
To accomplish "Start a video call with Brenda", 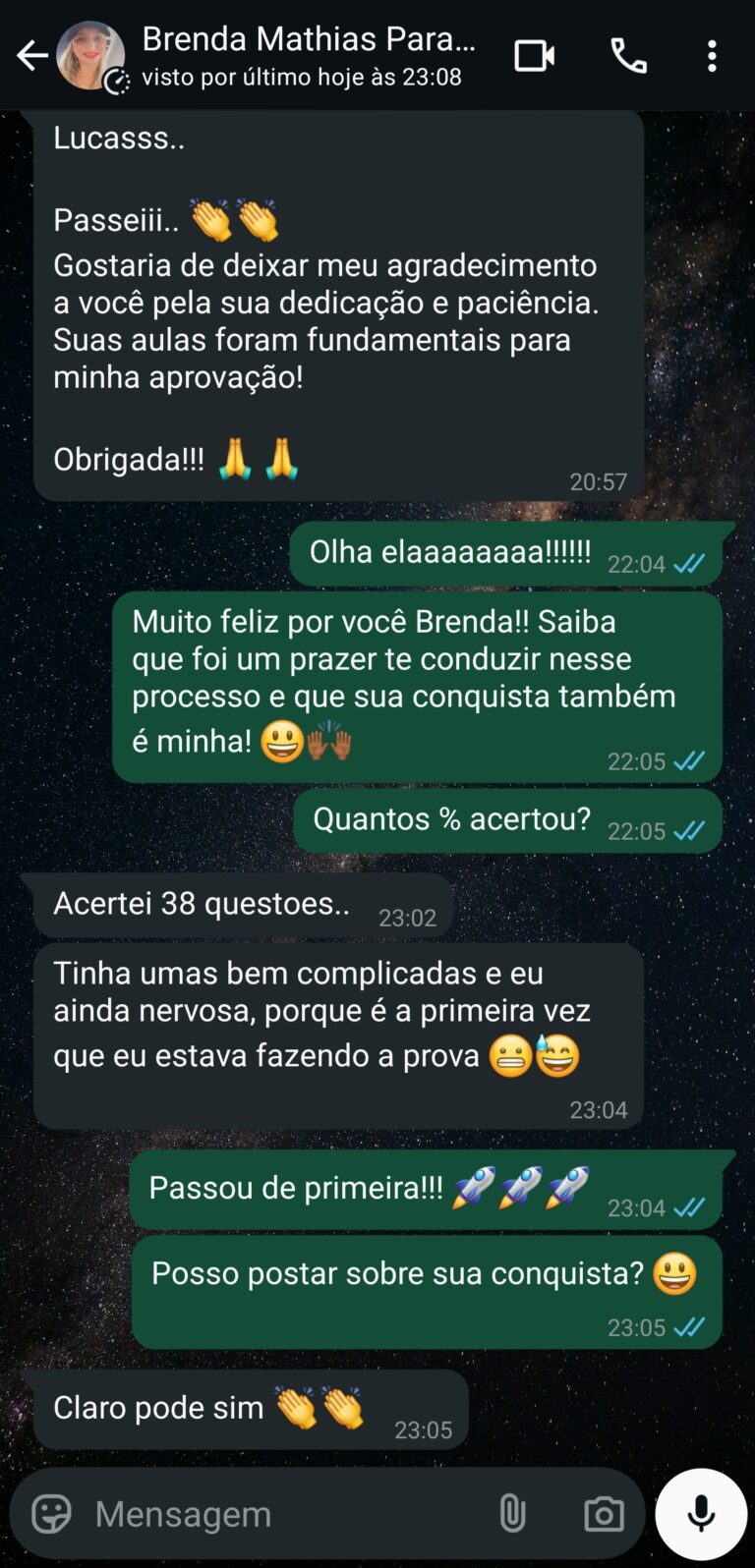I will pos(534,56).
